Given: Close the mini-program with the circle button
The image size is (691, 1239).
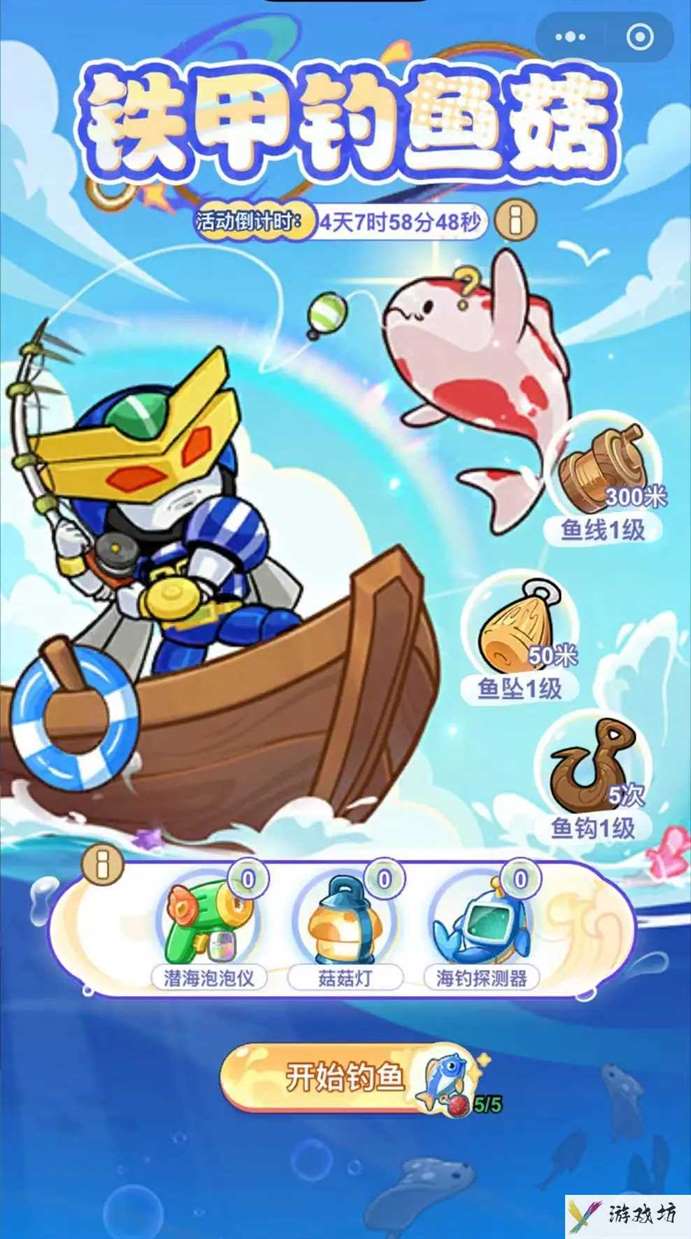Looking at the screenshot, I should pos(638,38).
